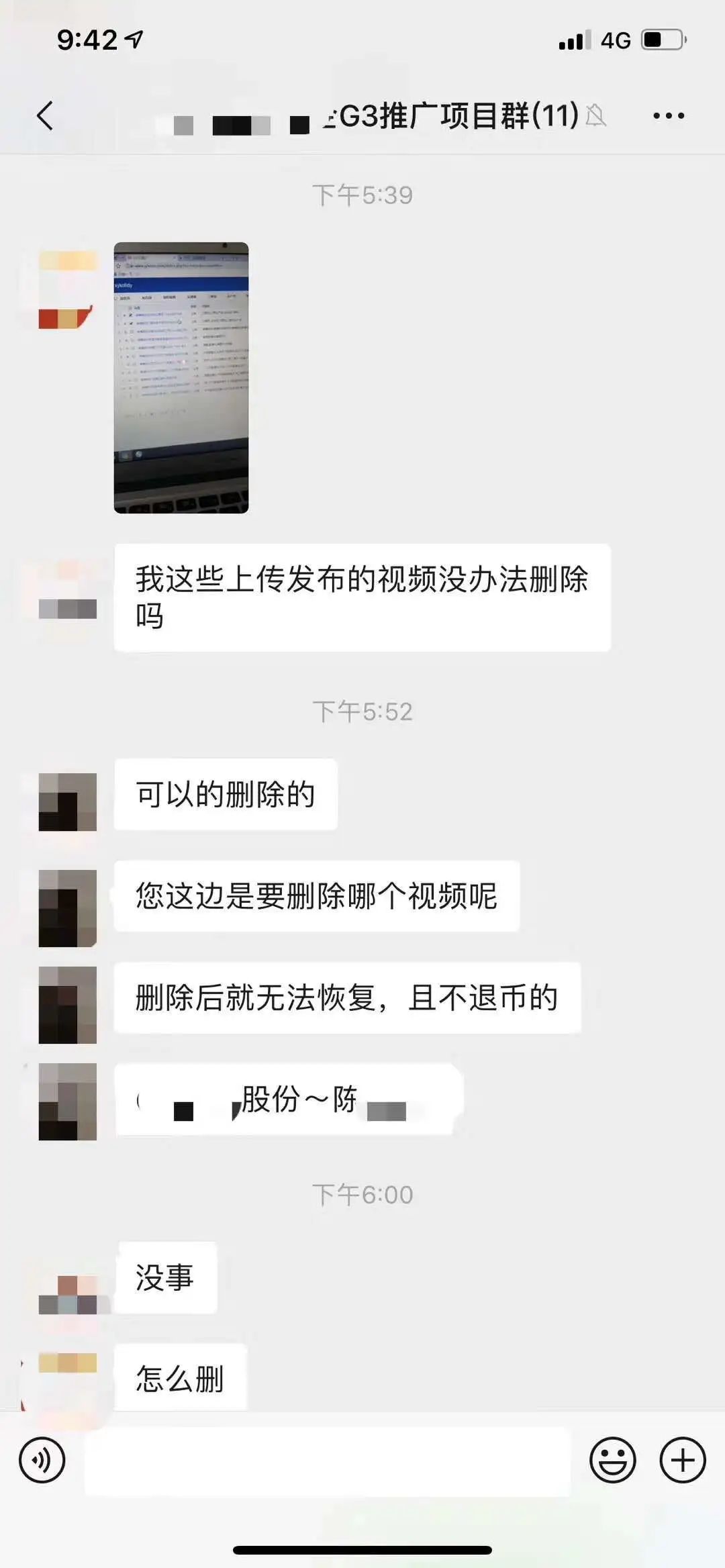Tap the message text field
This screenshot has width=725, height=1568.
point(328,1460)
